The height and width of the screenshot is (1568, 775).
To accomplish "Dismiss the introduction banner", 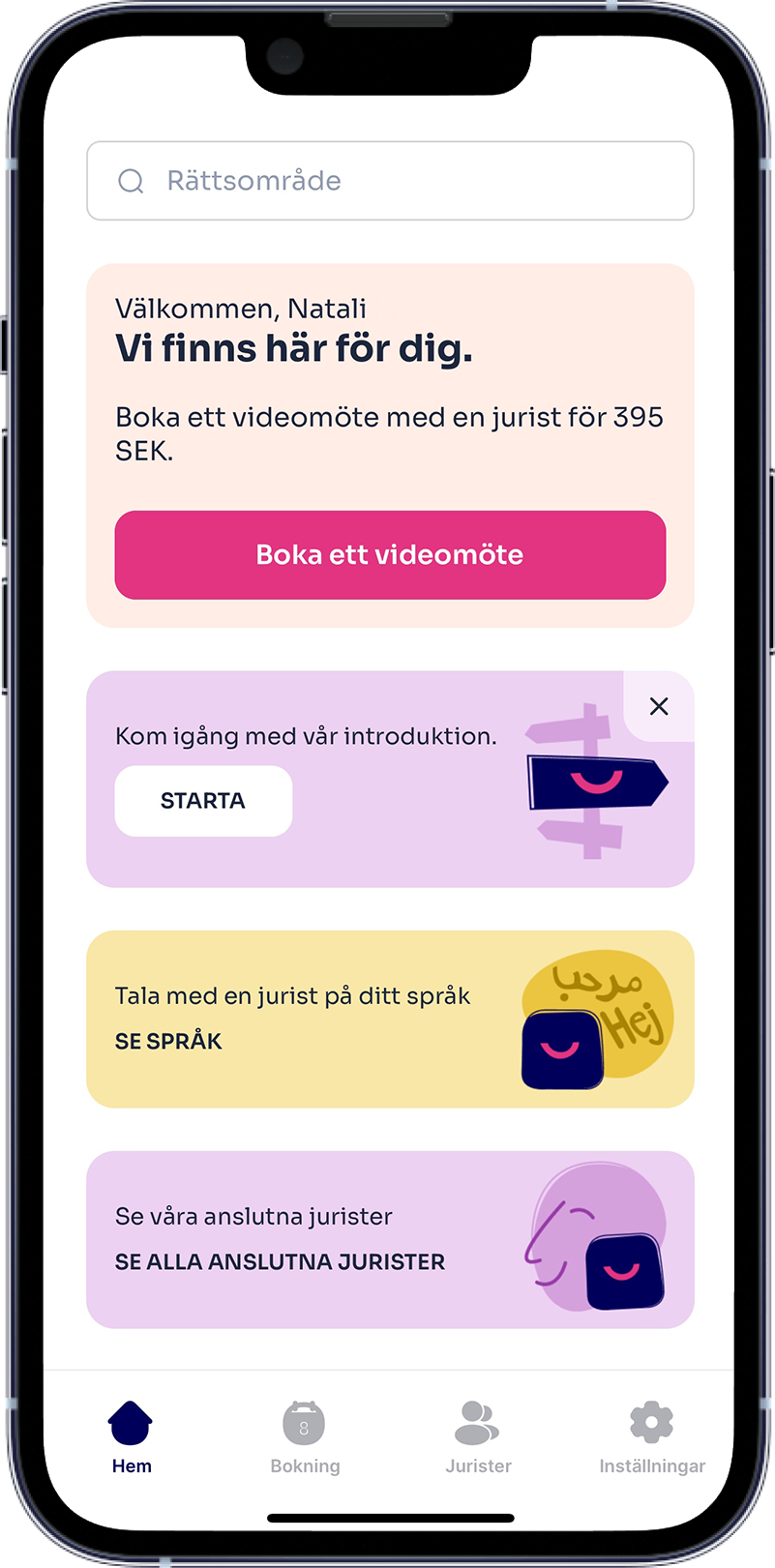I will [x=659, y=707].
